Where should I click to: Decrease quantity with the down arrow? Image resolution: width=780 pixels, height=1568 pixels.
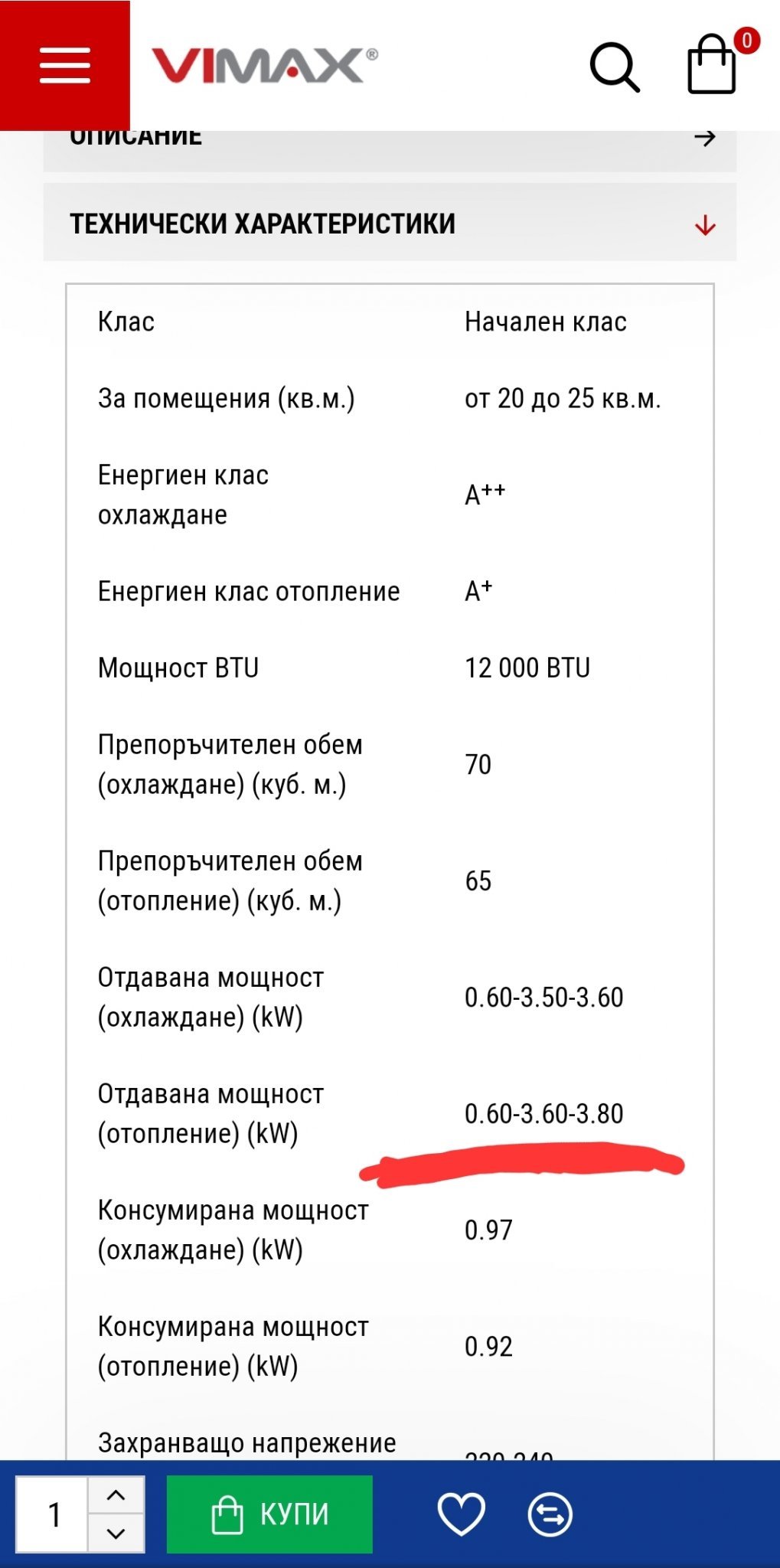click(116, 1534)
